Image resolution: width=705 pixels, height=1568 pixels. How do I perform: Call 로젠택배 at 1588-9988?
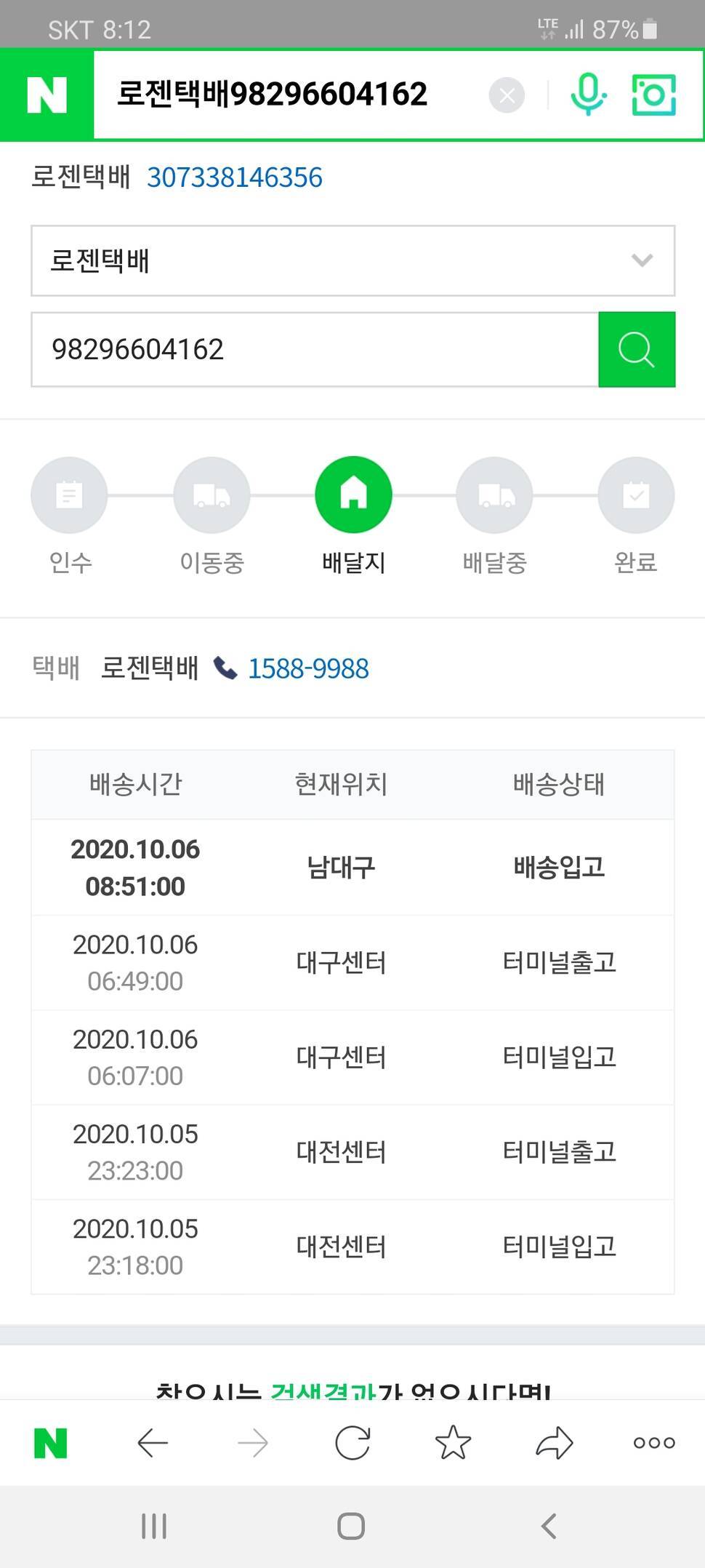[308, 668]
